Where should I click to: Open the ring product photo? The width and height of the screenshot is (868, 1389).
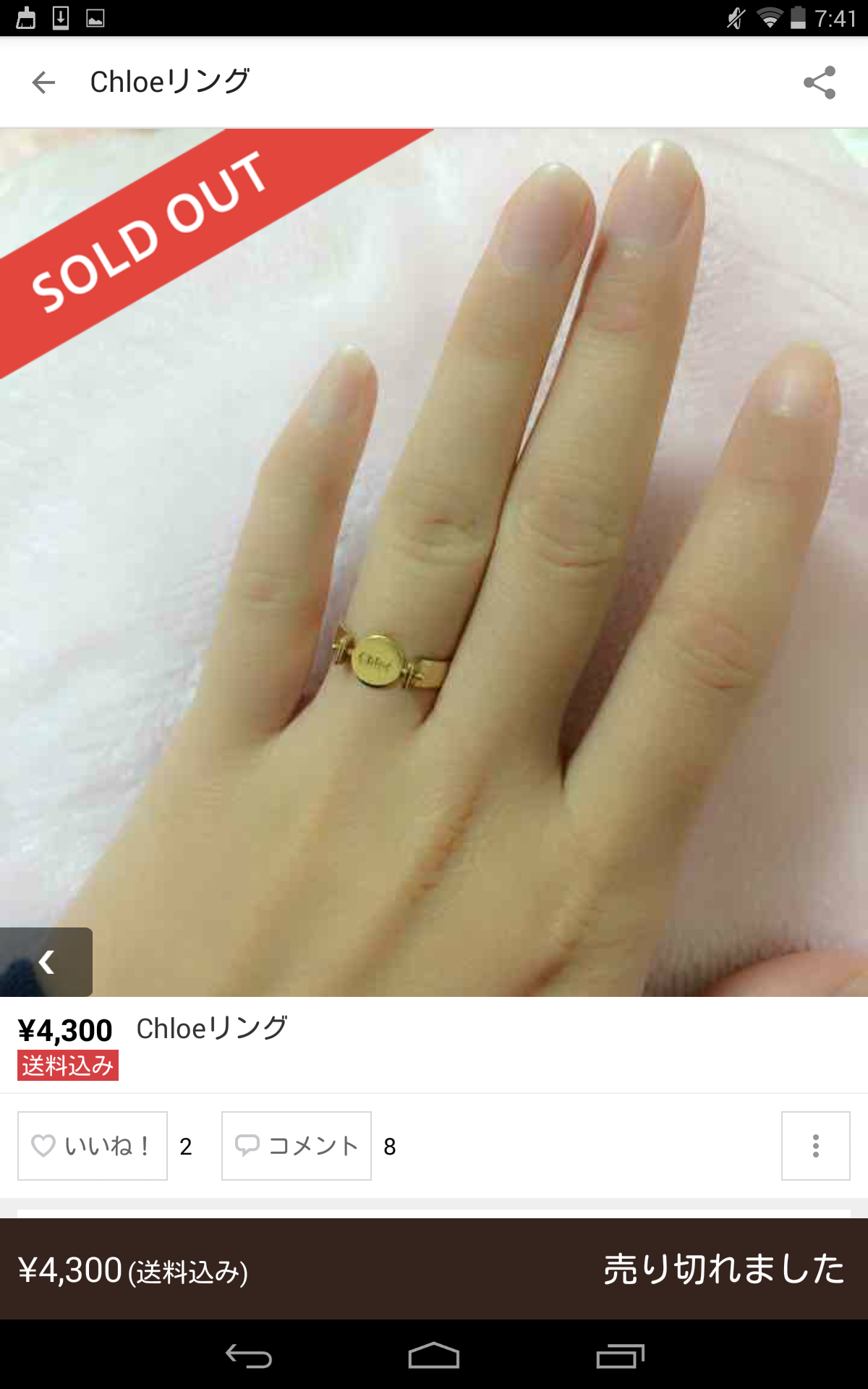tap(434, 562)
